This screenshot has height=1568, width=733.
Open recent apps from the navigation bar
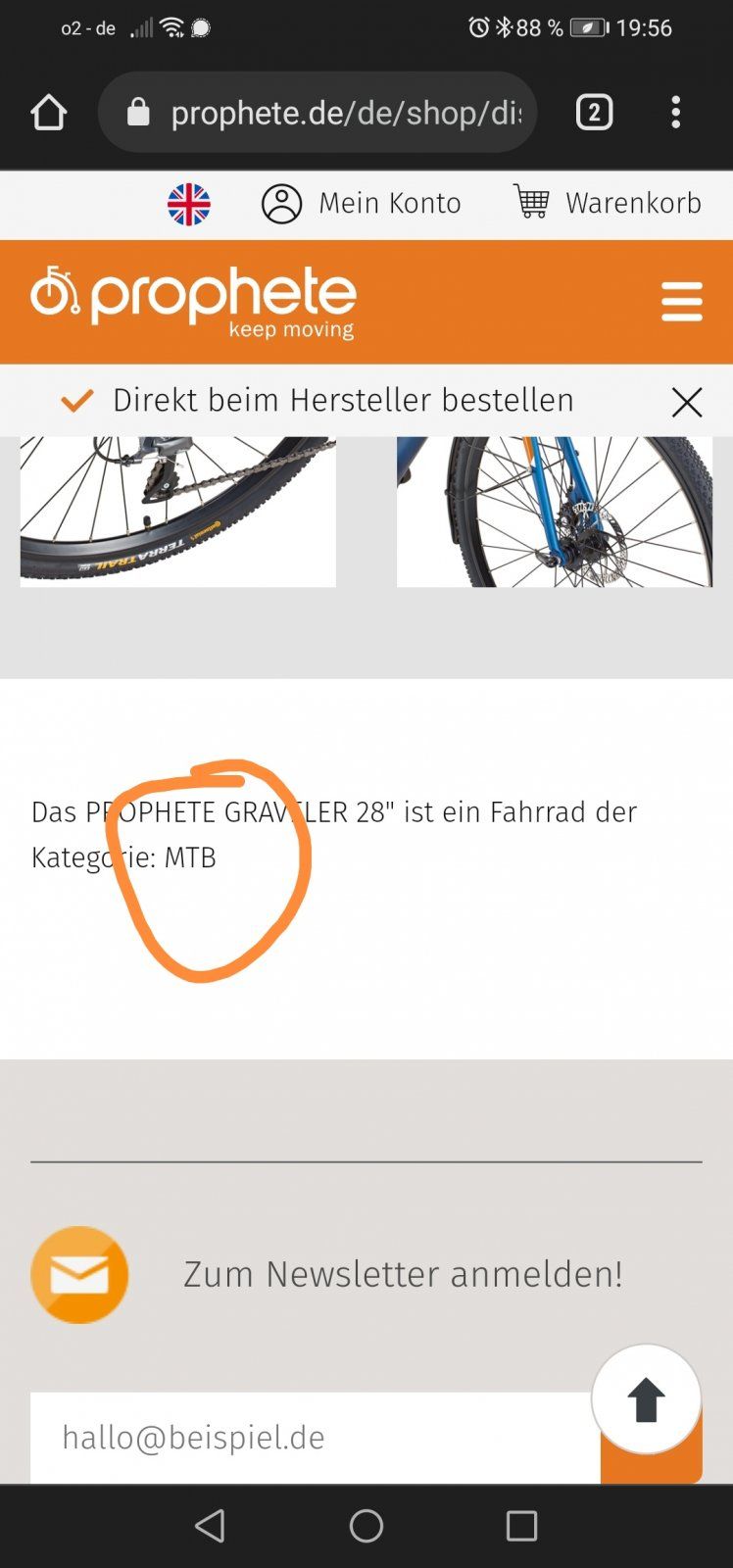521,1525
